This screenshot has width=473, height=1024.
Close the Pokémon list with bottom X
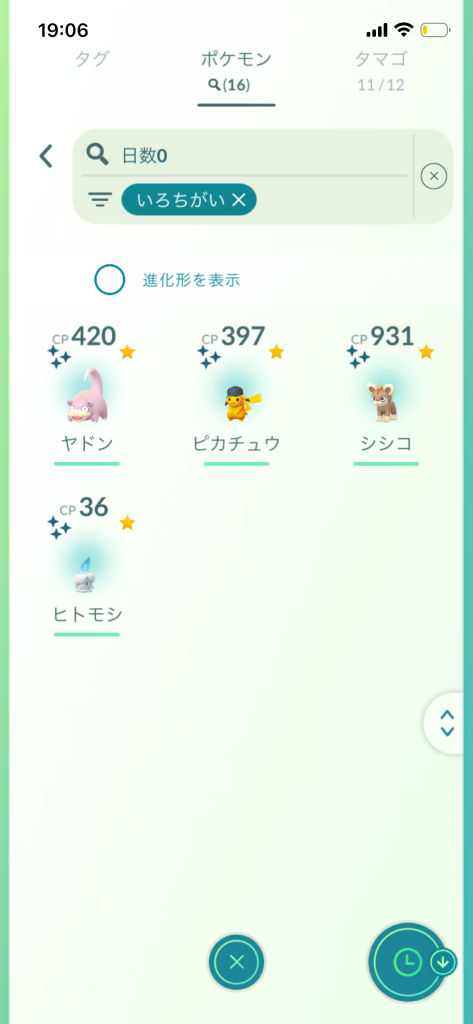coord(236,962)
